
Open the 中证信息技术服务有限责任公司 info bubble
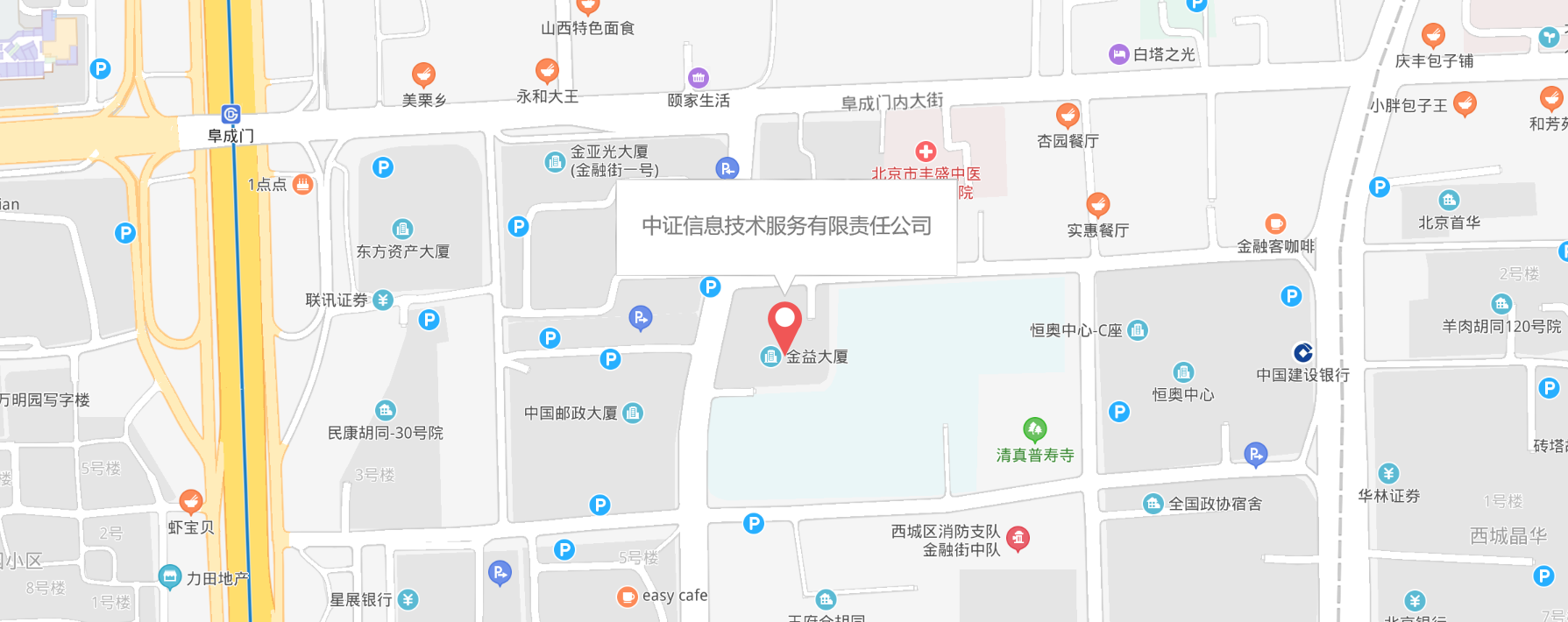click(x=786, y=226)
